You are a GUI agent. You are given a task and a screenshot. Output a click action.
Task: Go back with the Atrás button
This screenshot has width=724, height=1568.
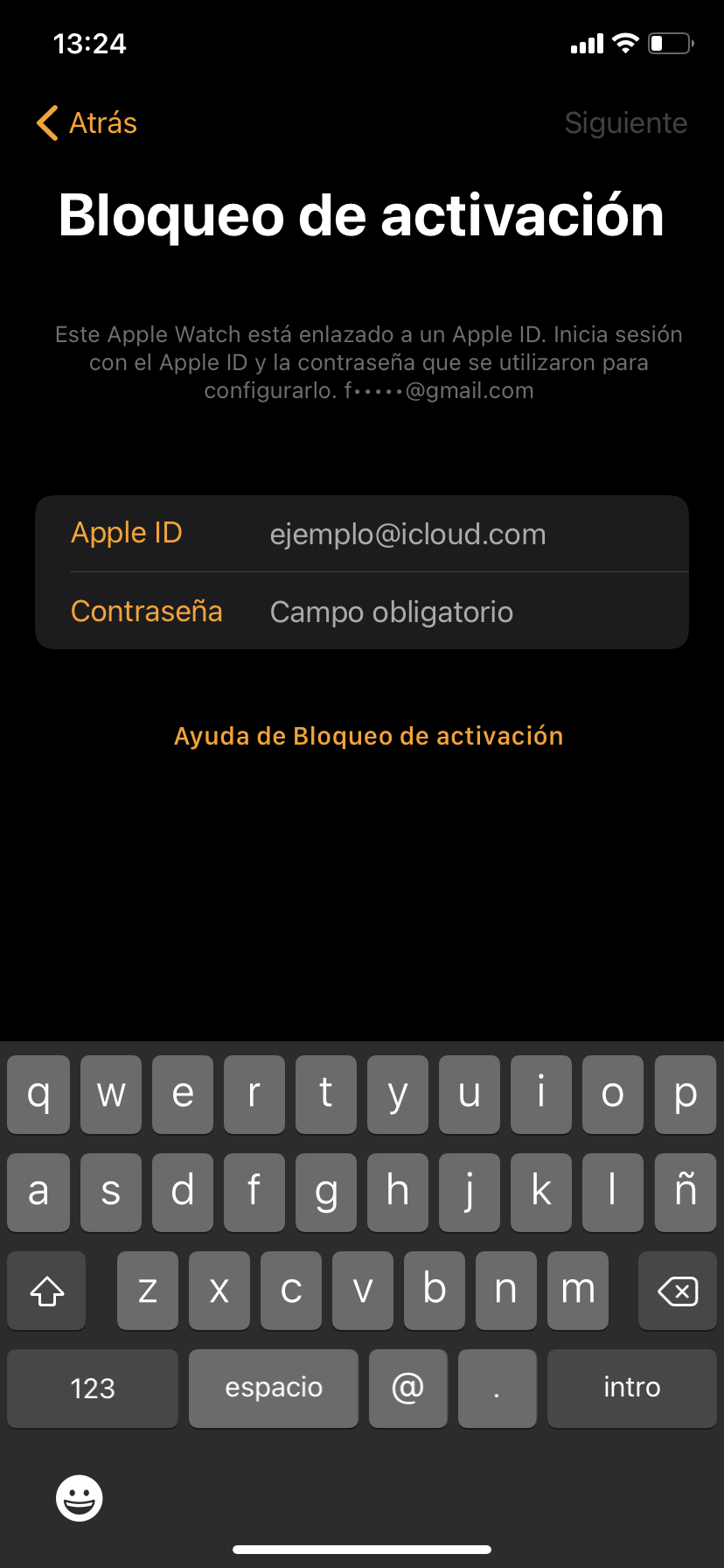click(87, 123)
